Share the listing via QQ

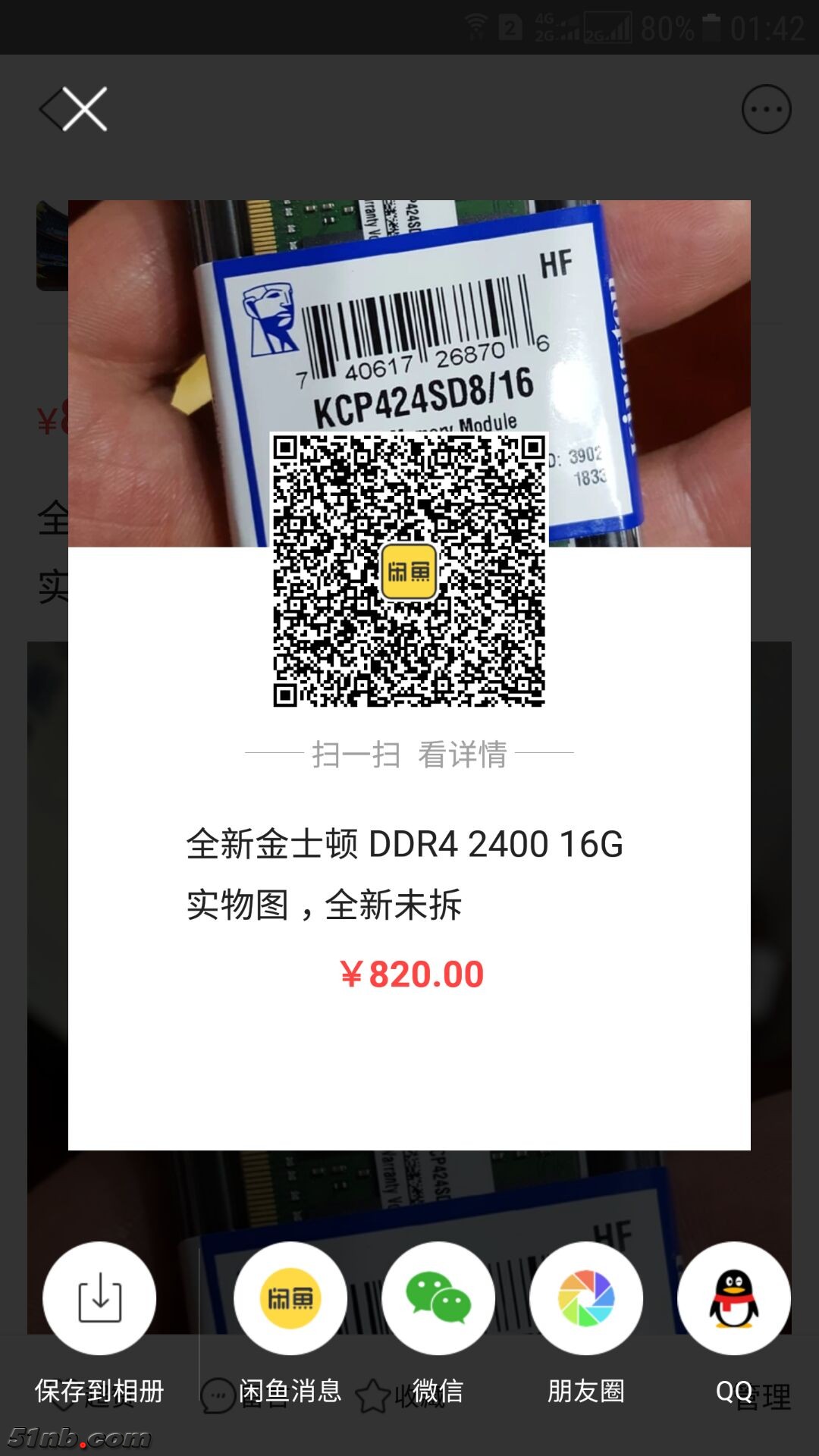(x=733, y=1298)
